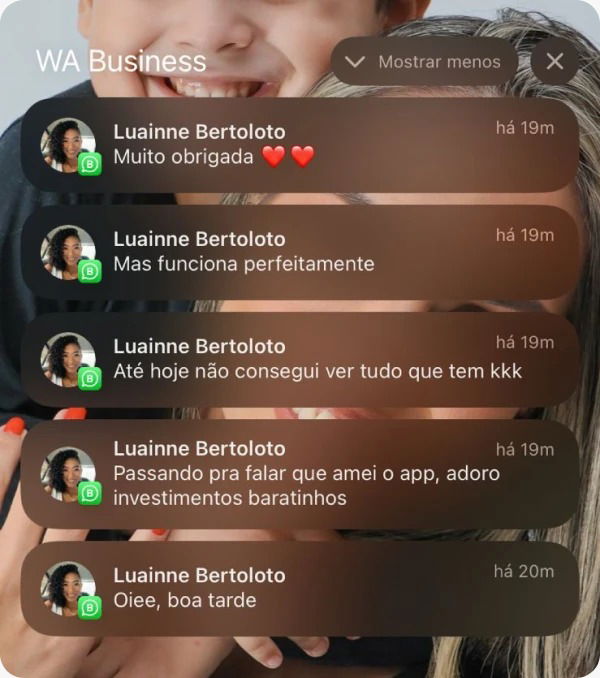
Task: Open the 'Muito obrigada' notification
Action: [x=300, y=145]
